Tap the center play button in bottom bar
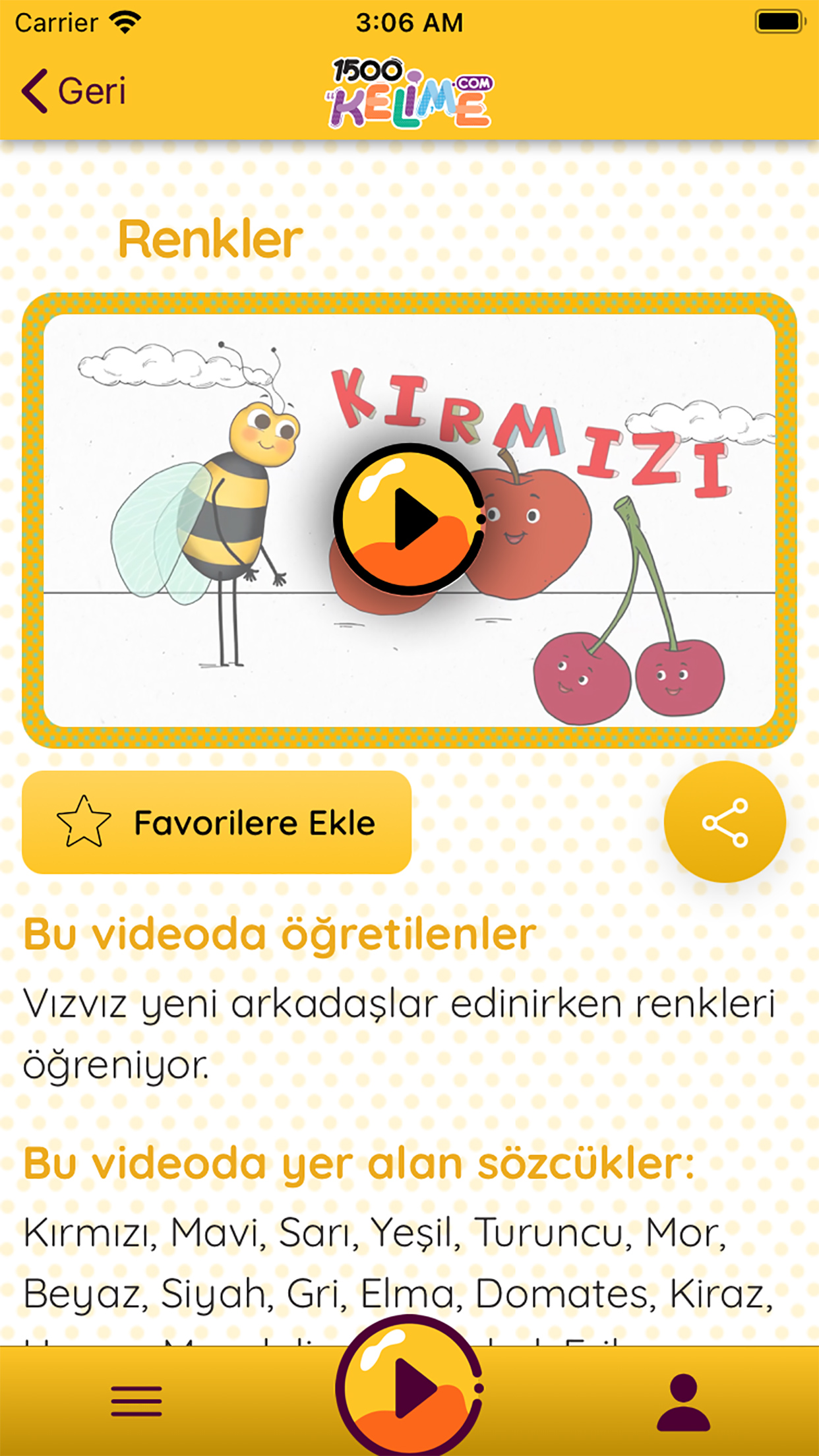Viewport: 819px width, 1456px height. click(x=409, y=1387)
